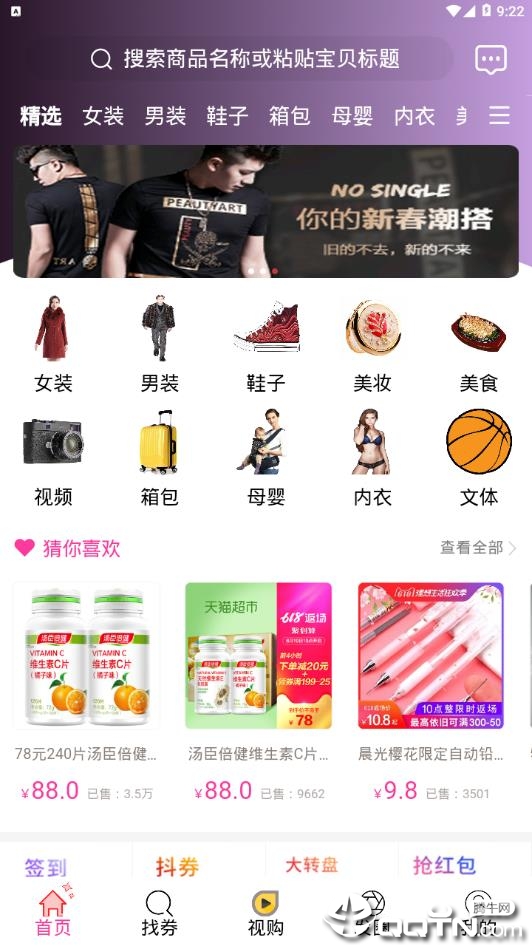Open the 文体 basketball category
The width and height of the screenshot is (532, 946).
point(478,458)
